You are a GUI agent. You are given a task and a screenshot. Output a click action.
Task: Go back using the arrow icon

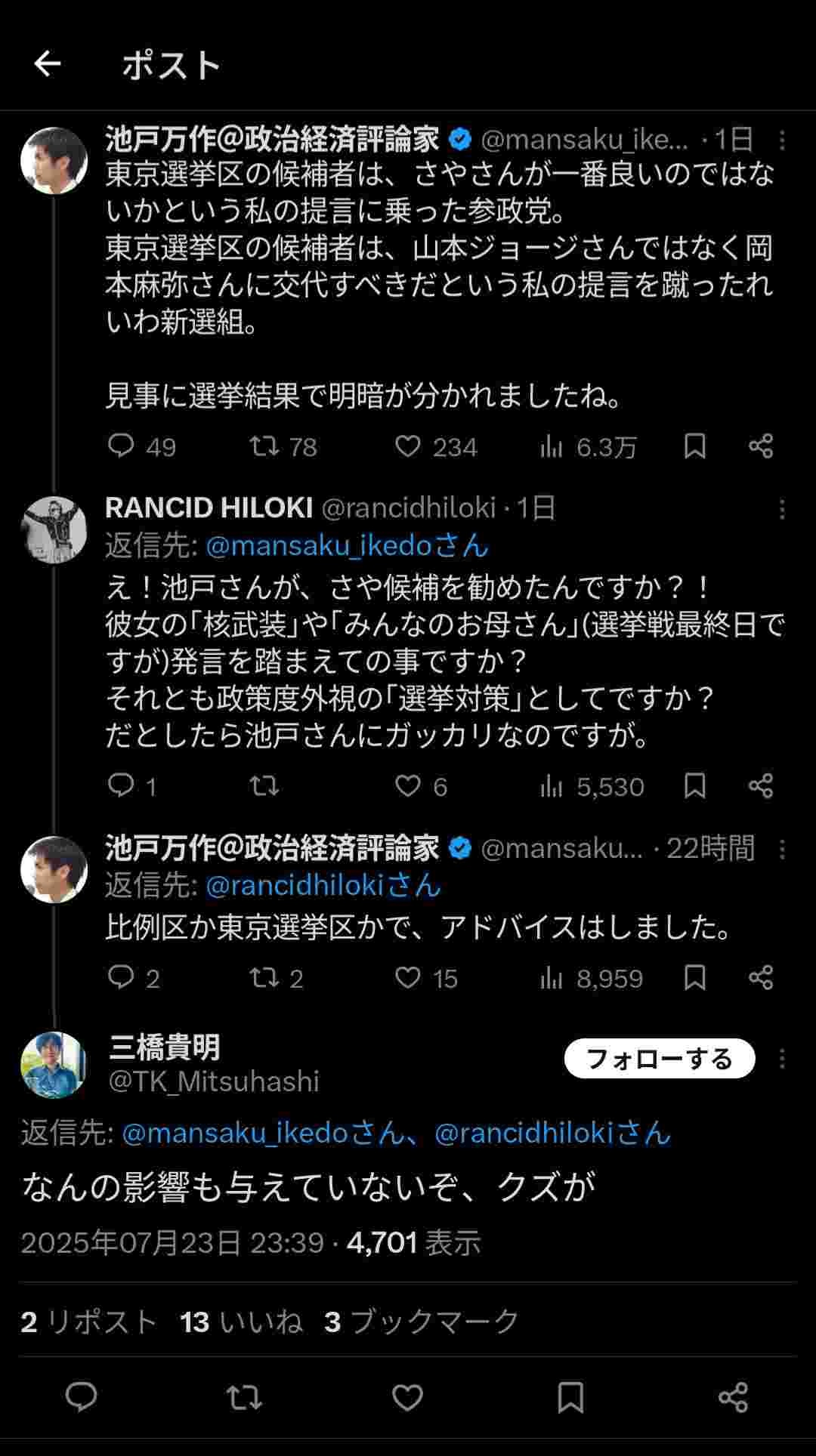pyautogui.click(x=47, y=64)
